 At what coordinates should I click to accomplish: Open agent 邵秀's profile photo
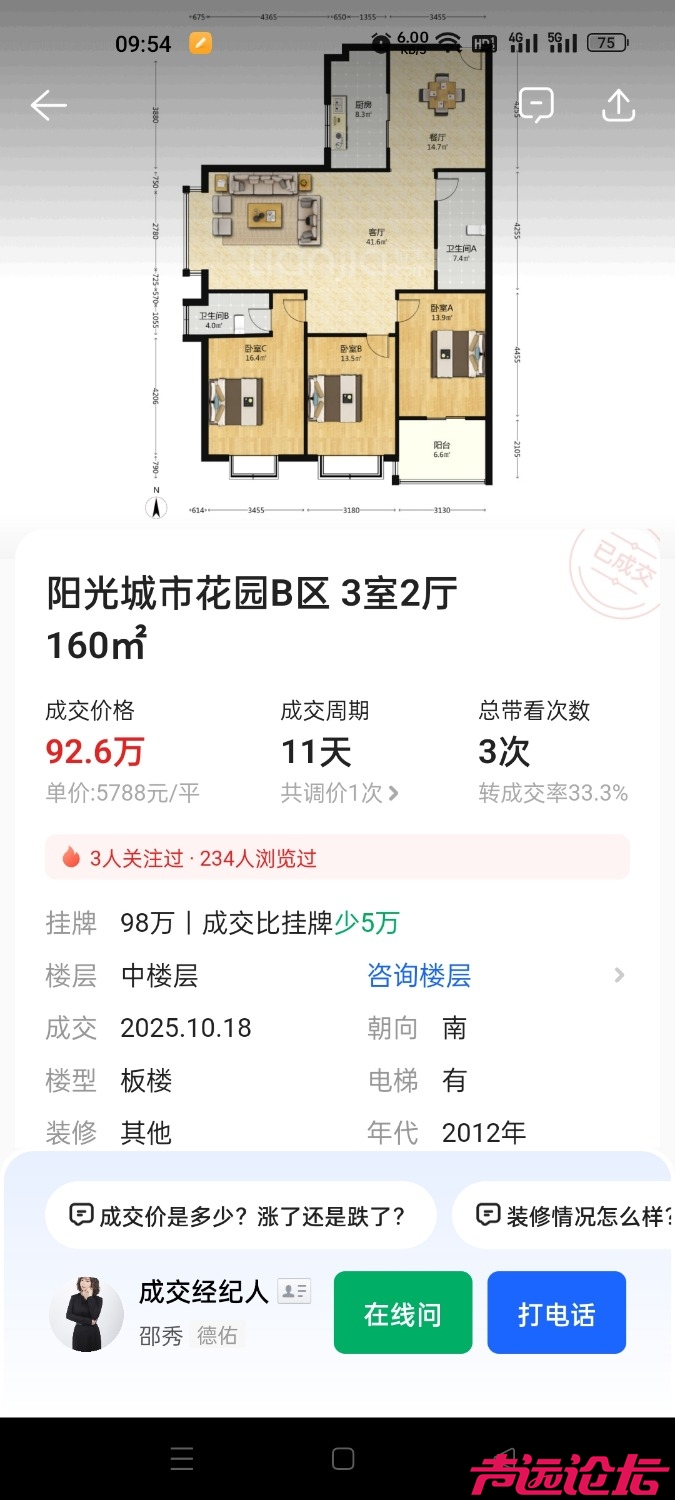(86, 1313)
